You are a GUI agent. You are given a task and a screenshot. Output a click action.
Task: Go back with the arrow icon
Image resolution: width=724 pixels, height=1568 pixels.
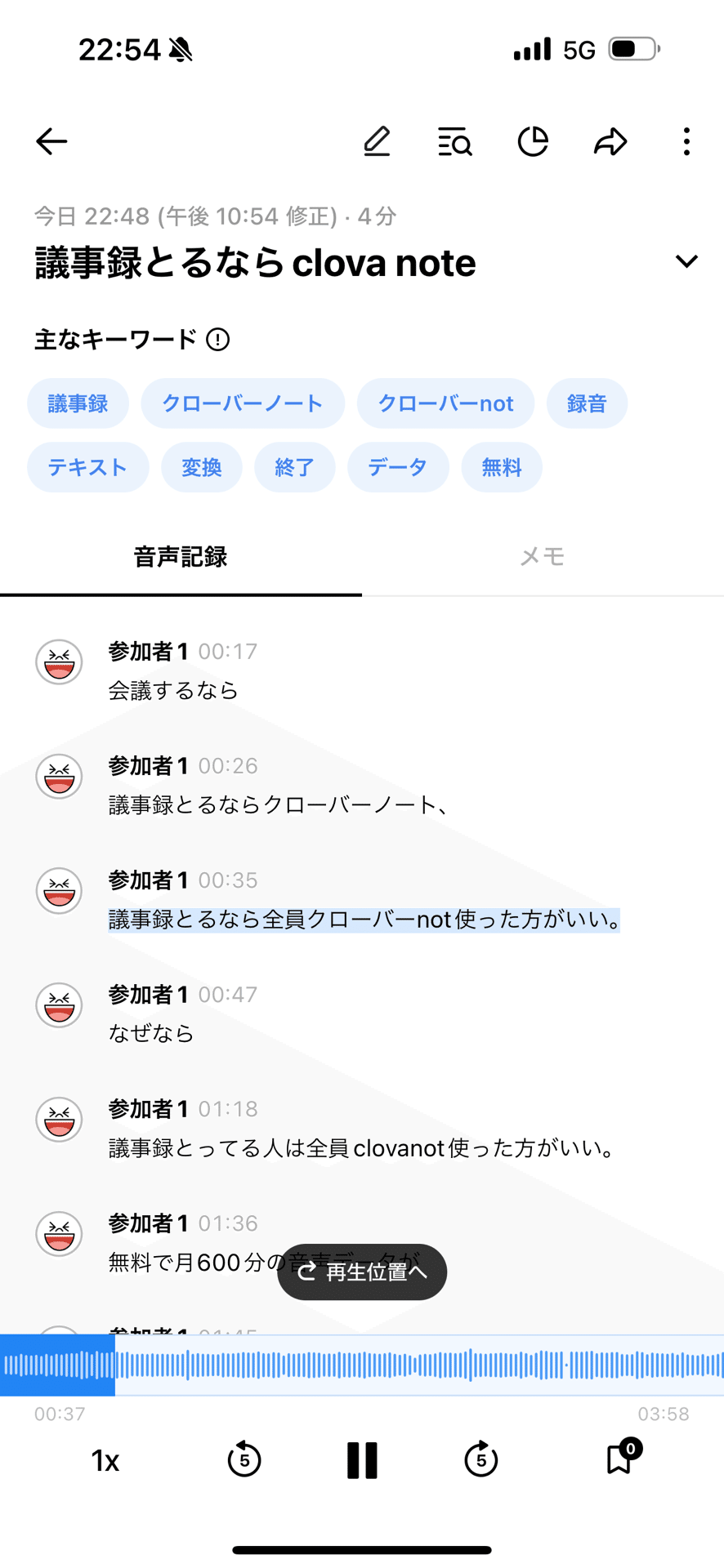click(x=51, y=141)
